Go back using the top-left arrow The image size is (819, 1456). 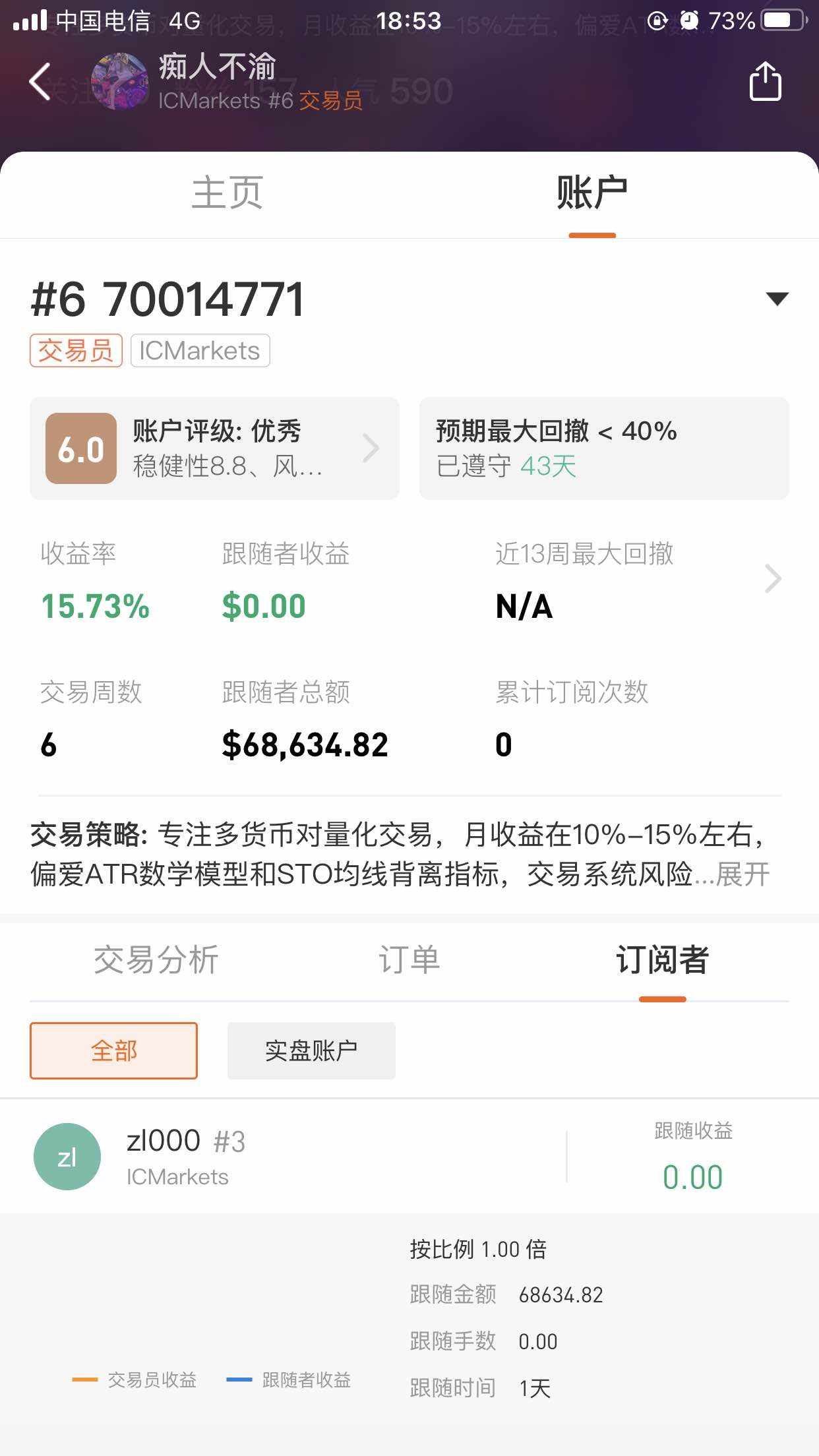(x=40, y=82)
